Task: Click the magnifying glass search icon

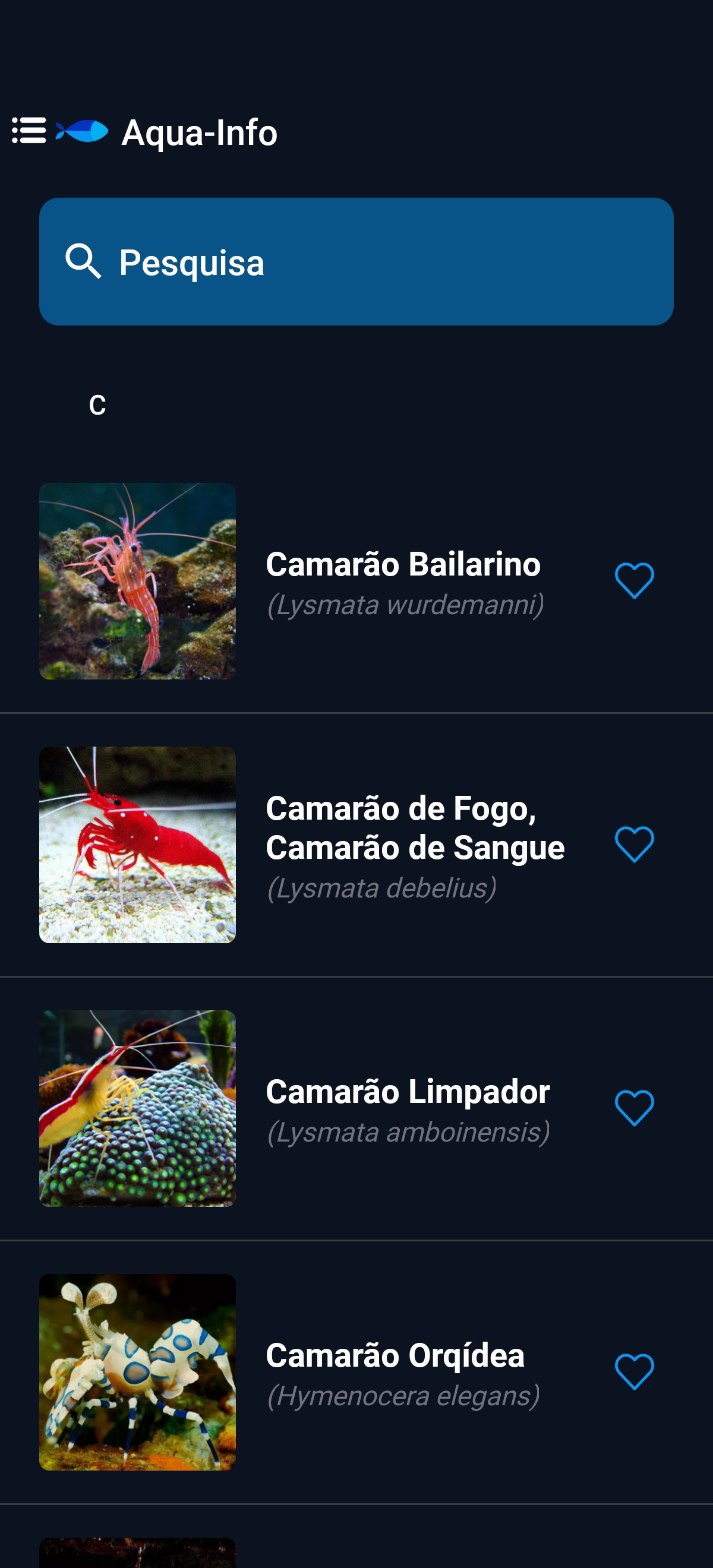Action: click(84, 262)
